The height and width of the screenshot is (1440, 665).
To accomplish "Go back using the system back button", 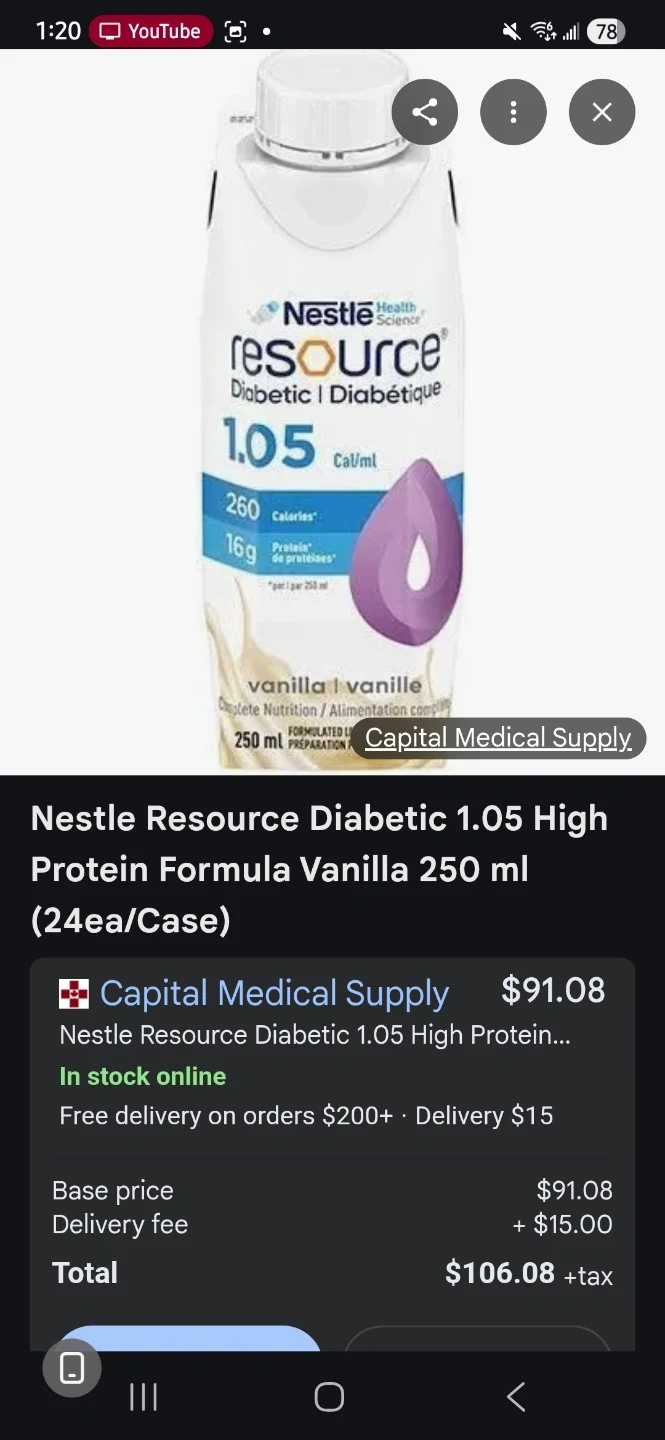I will [516, 1397].
